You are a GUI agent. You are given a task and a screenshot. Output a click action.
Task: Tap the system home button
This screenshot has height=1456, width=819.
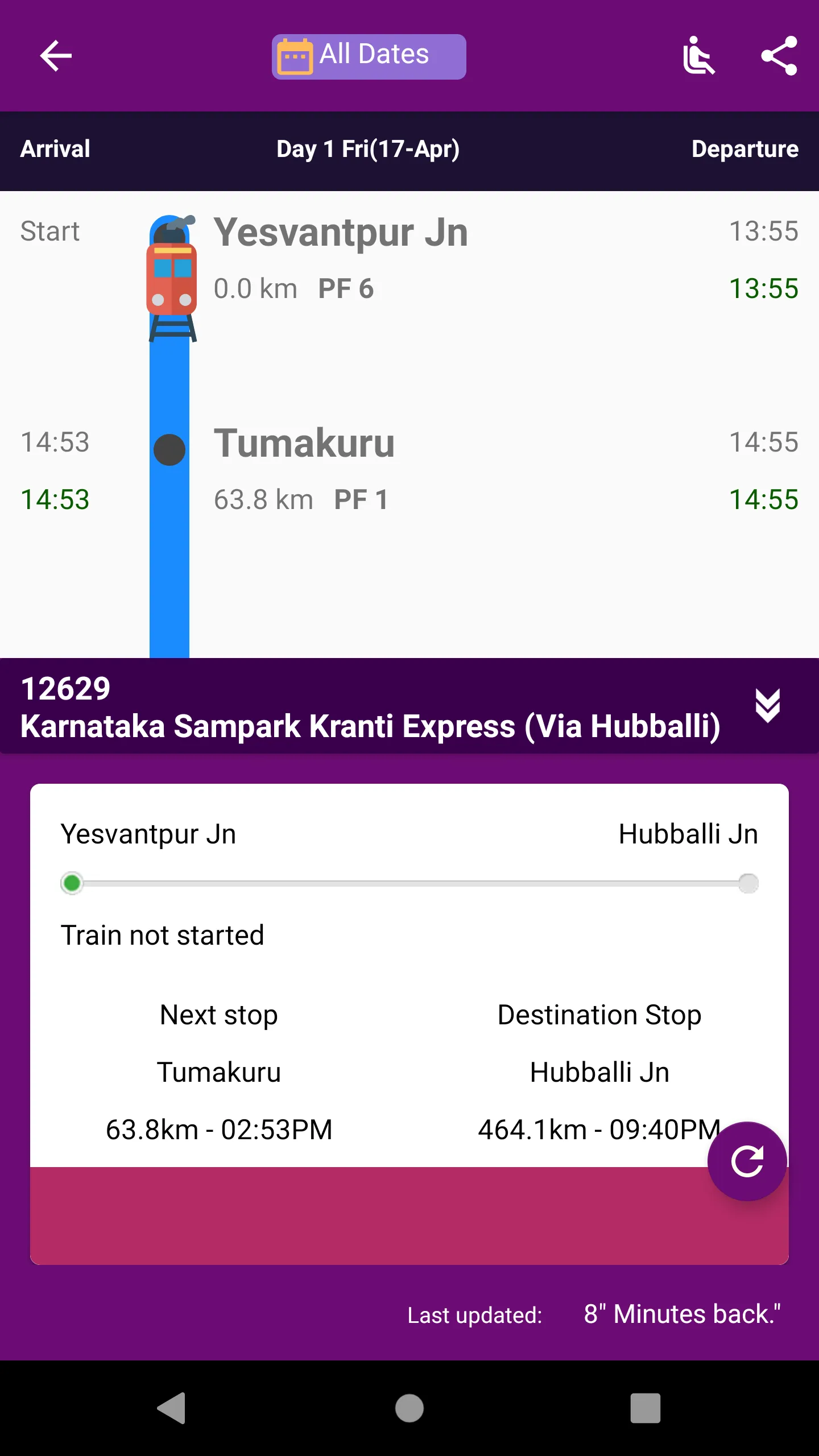coord(409,1408)
